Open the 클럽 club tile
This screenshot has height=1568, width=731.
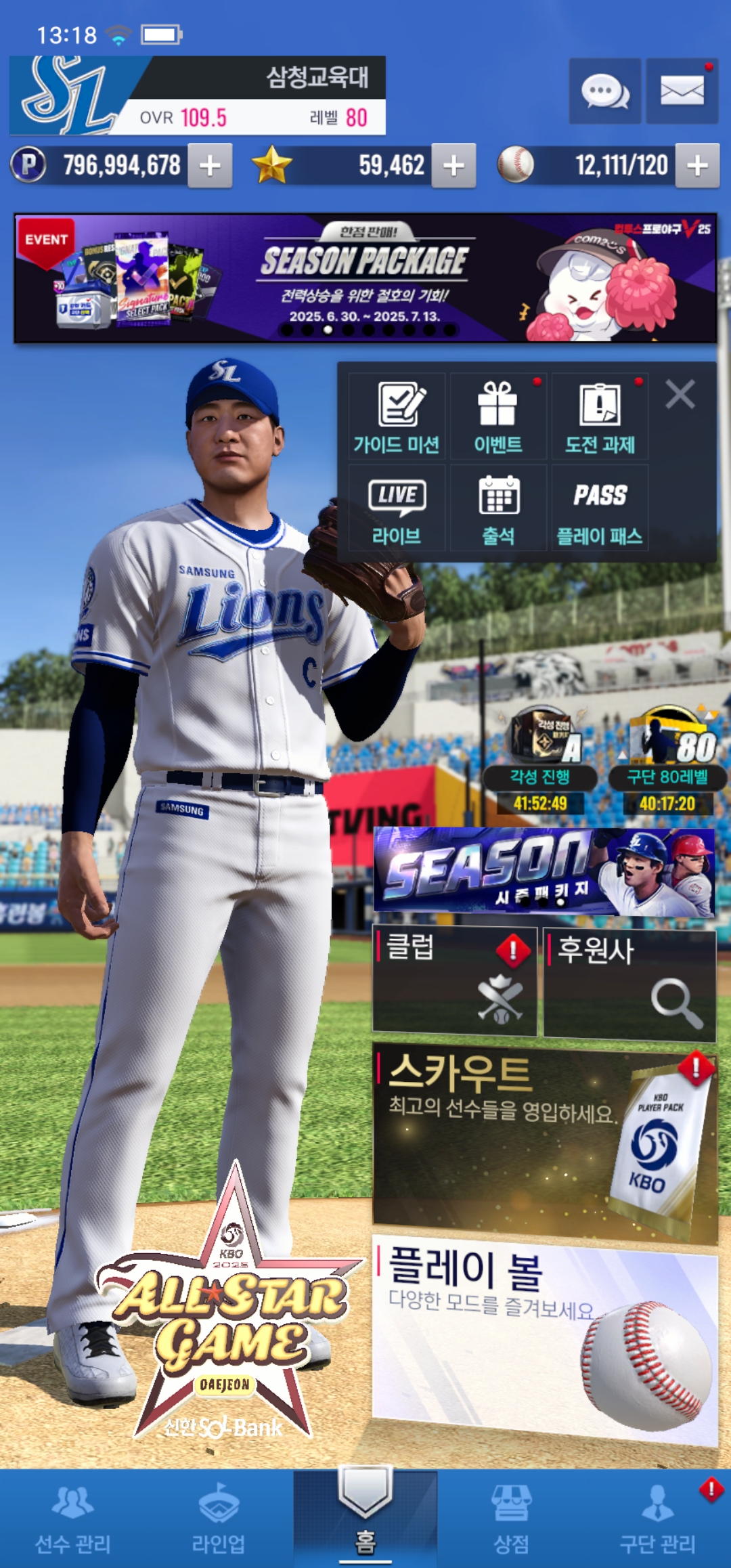455,982
